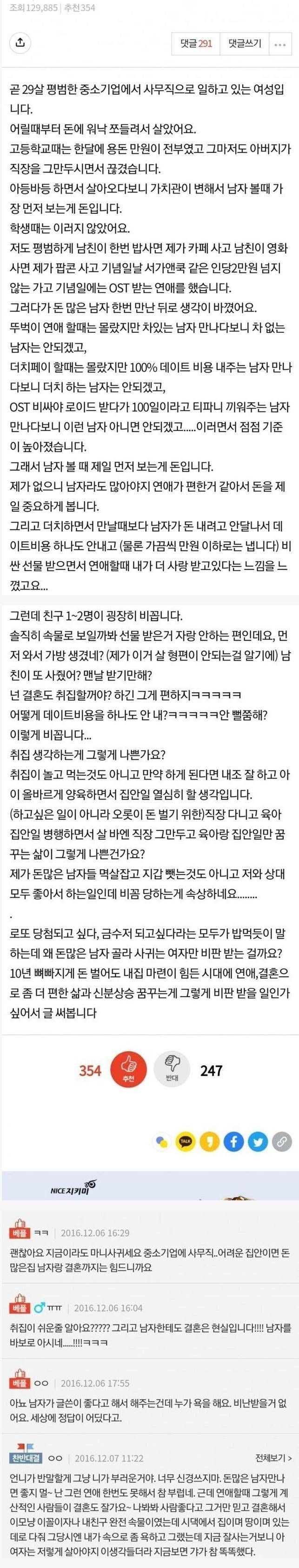299x1568 pixels.
Task: Open the 댓글 291 comments list
Action: pos(196,43)
